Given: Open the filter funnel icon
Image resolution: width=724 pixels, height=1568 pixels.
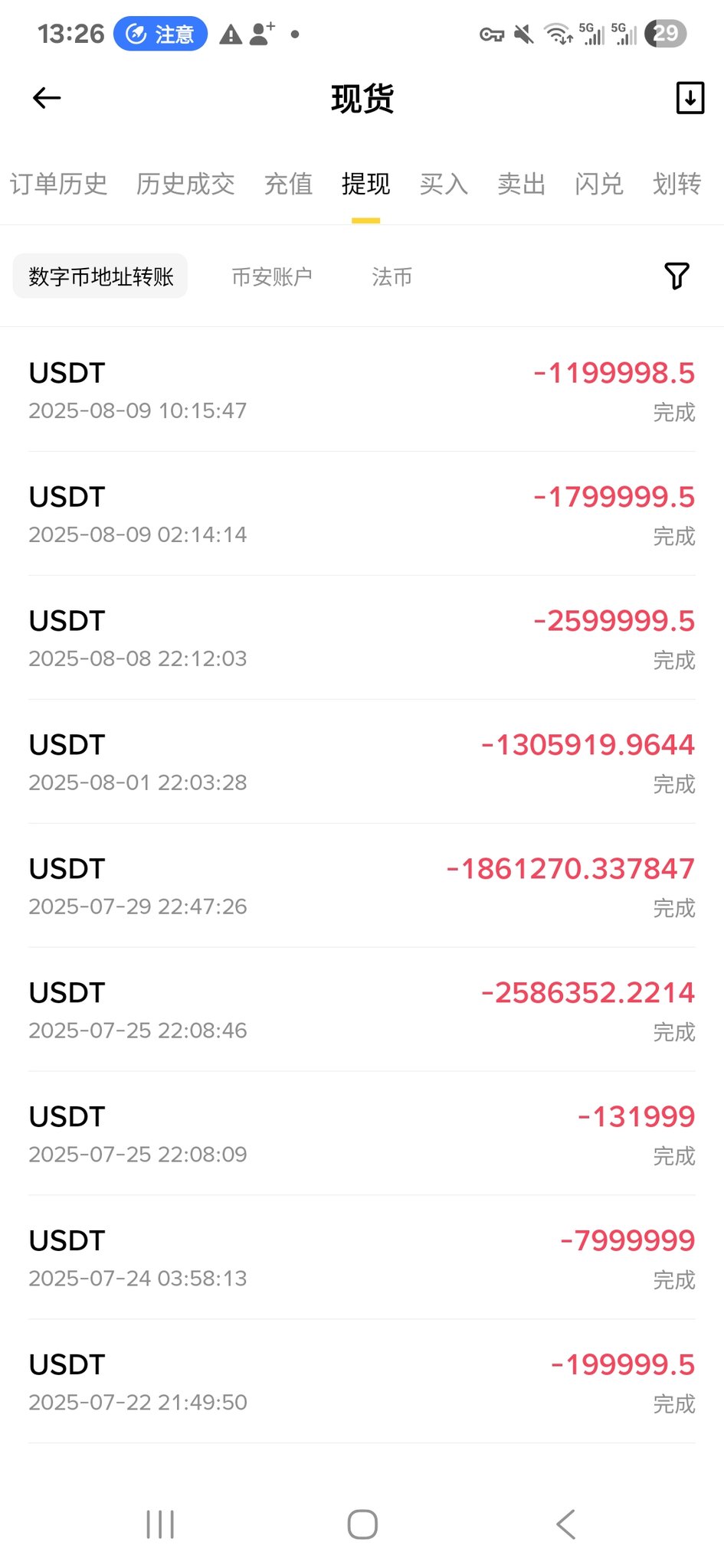Looking at the screenshot, I should [676, 276].
